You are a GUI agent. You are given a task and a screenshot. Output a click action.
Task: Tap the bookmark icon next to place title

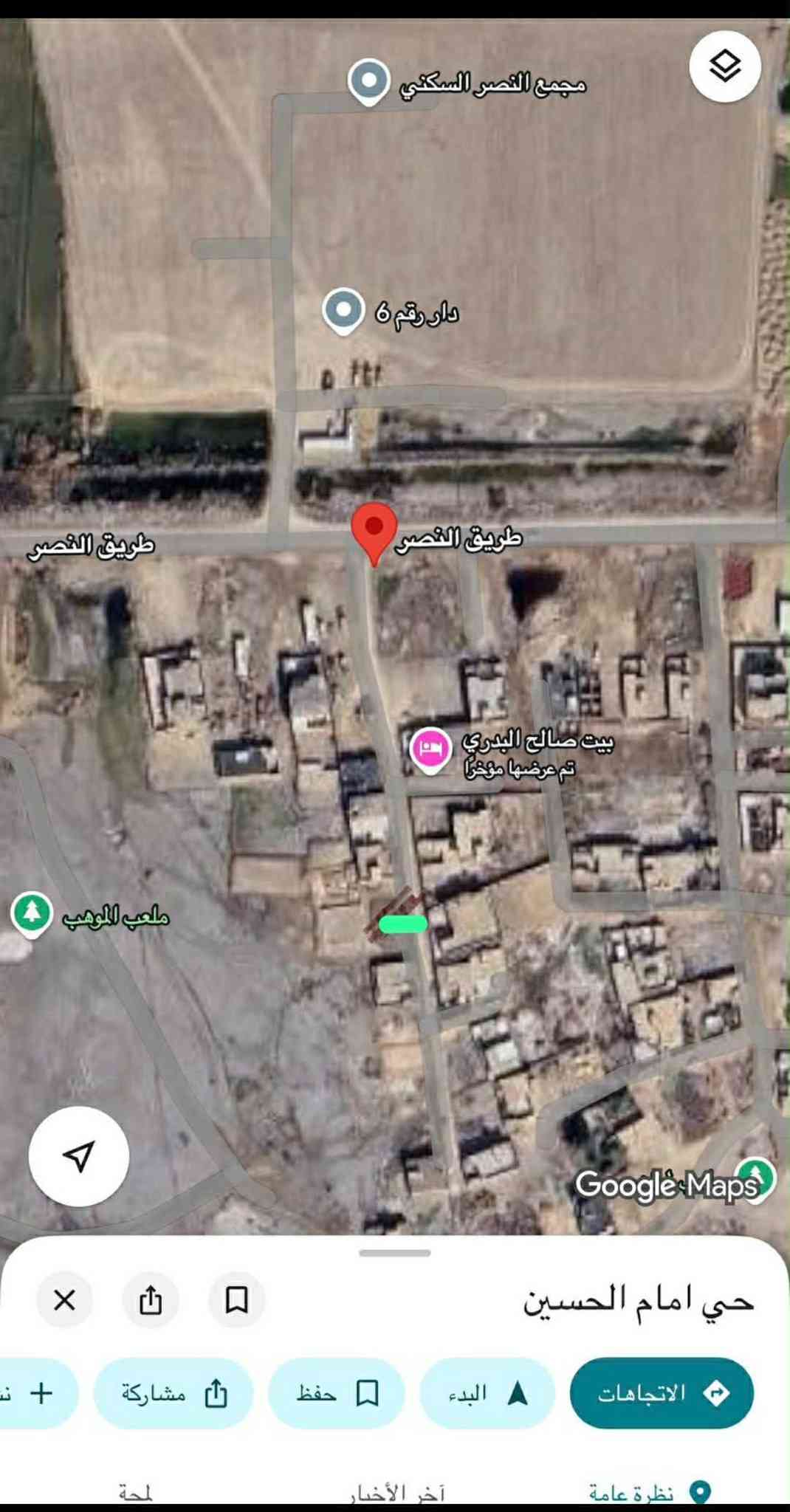click(x=236, y=1300)
